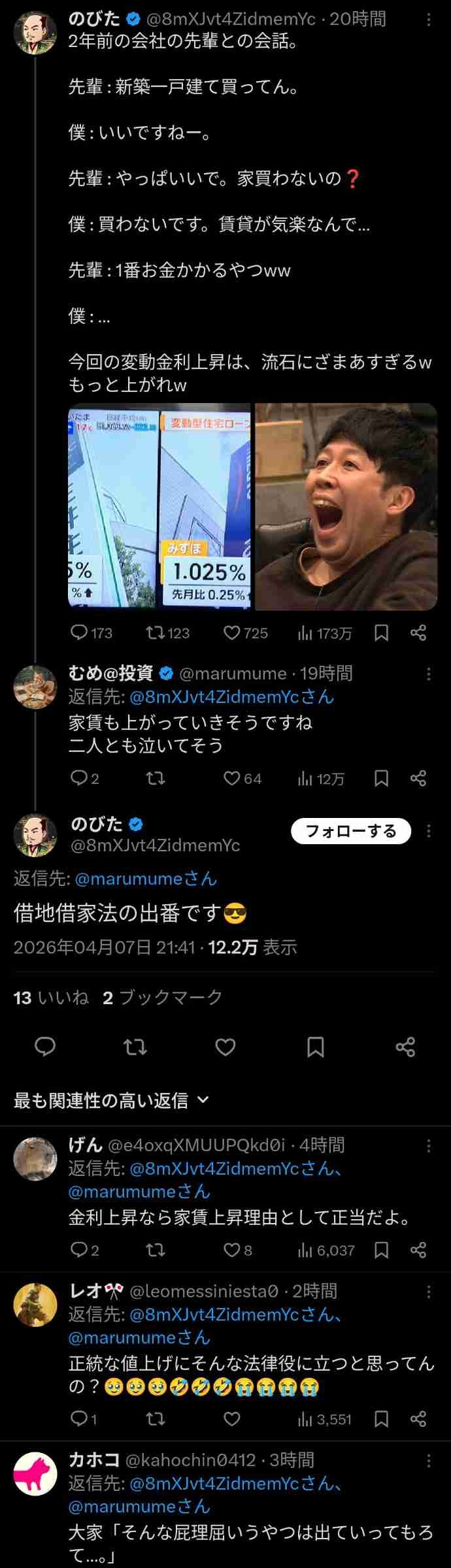Like むめ@投資's reply with 64 likes
The height and width of the screenshot is (1568, 451).
pyautogui.click(x=232, y=778)
